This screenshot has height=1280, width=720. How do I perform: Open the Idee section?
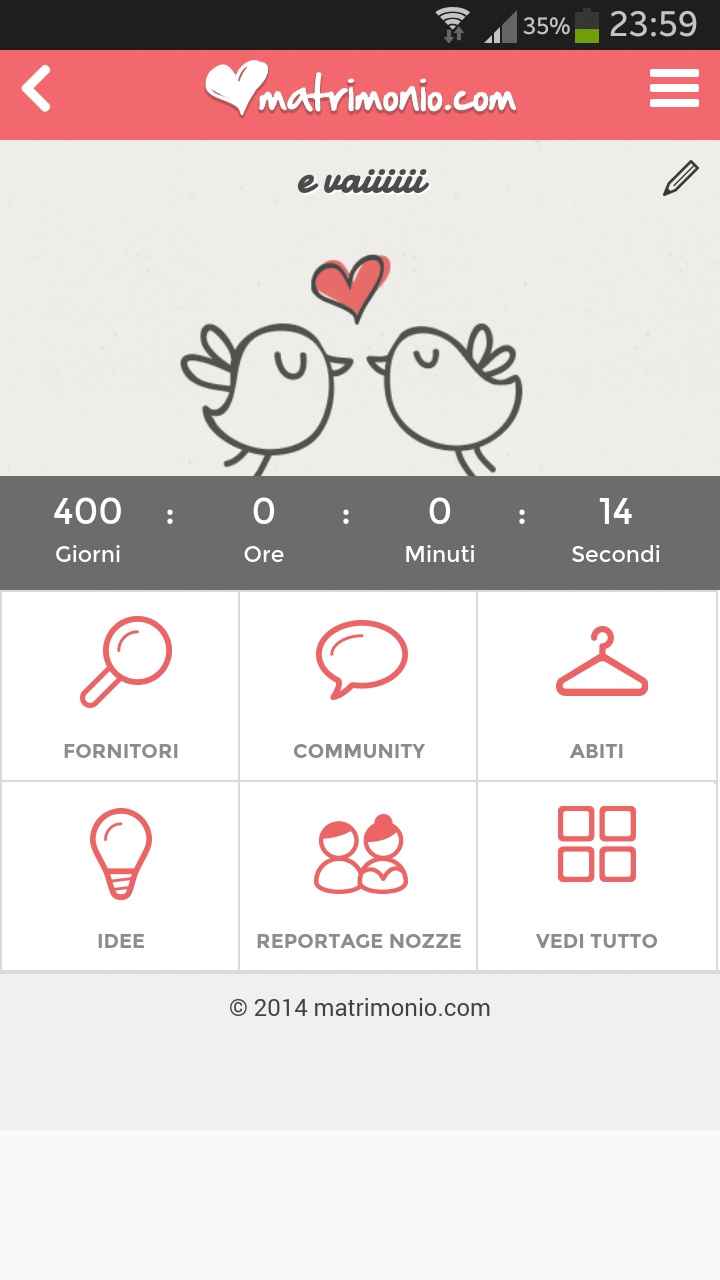coord(121,877)
